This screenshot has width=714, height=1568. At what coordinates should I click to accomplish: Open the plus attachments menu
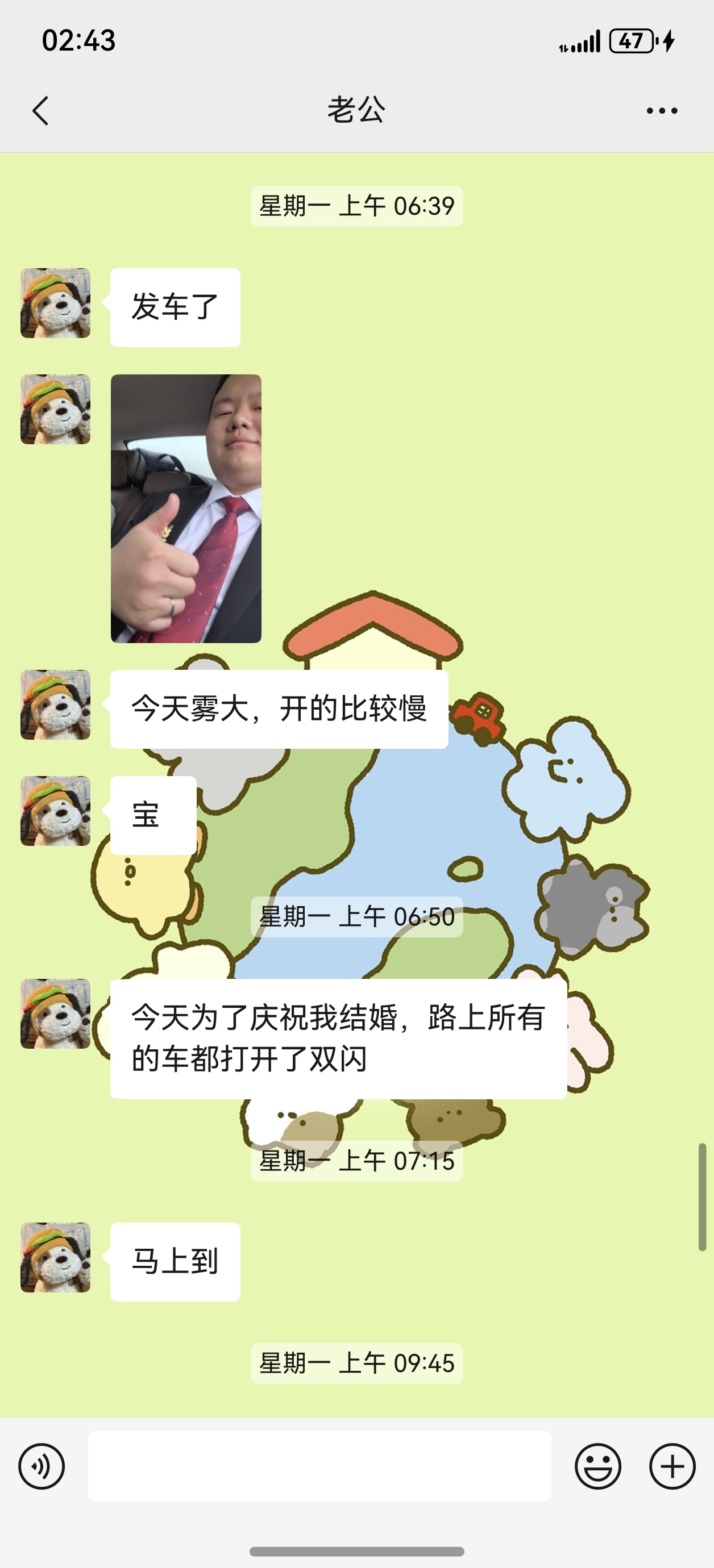pos(672,1466)
